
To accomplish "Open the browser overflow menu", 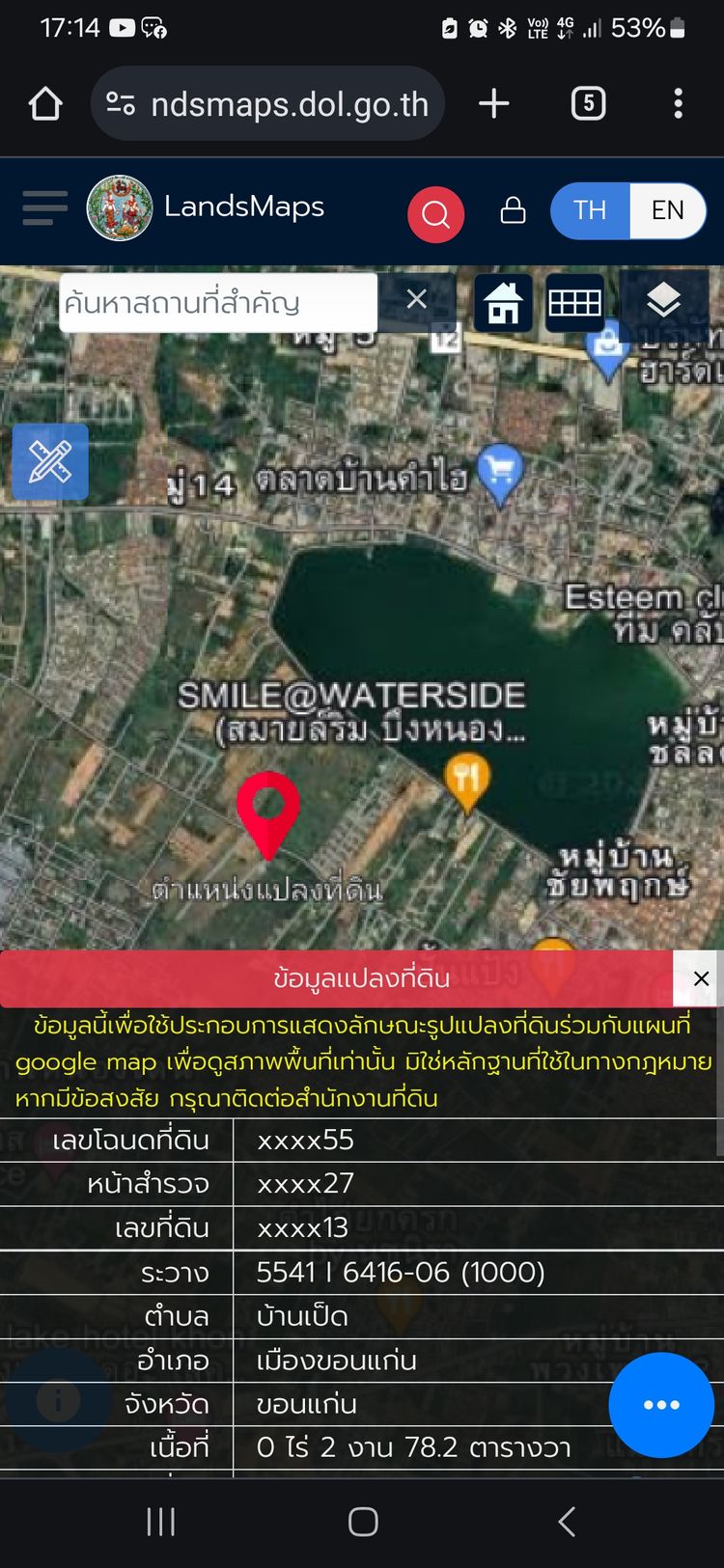I will tap(679, 103).
